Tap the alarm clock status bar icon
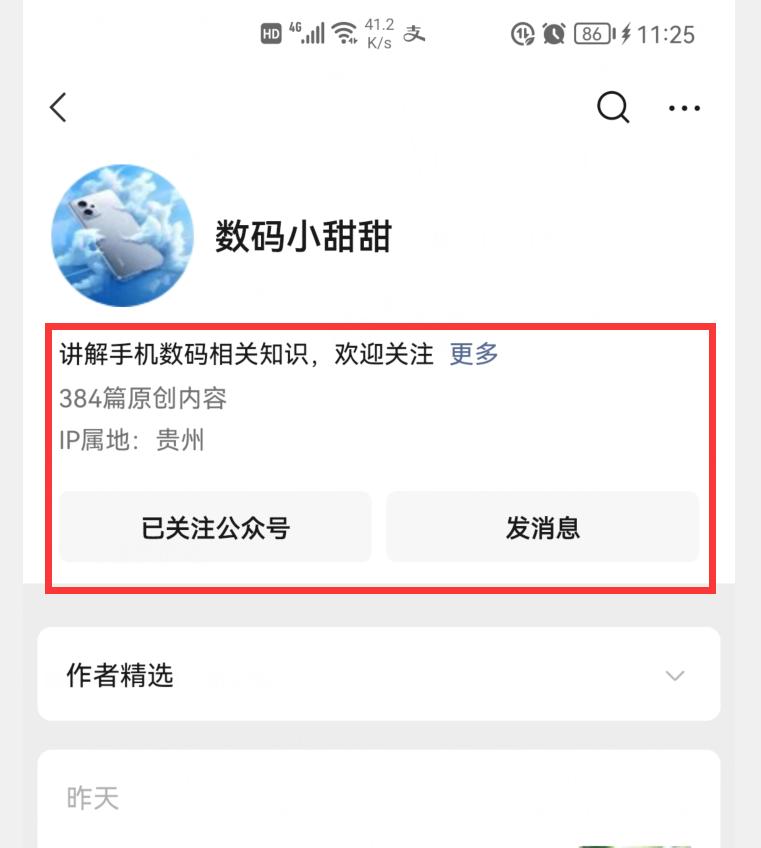 [552, 33]
